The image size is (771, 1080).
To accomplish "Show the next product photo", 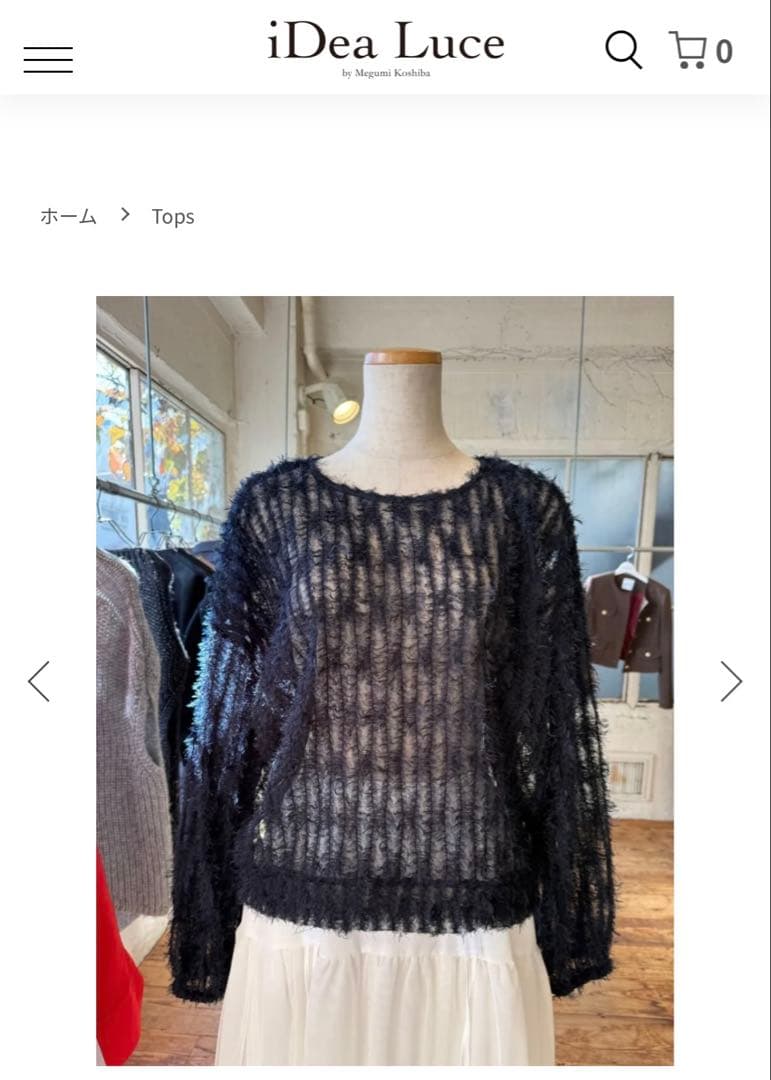I will pos(731,681).
